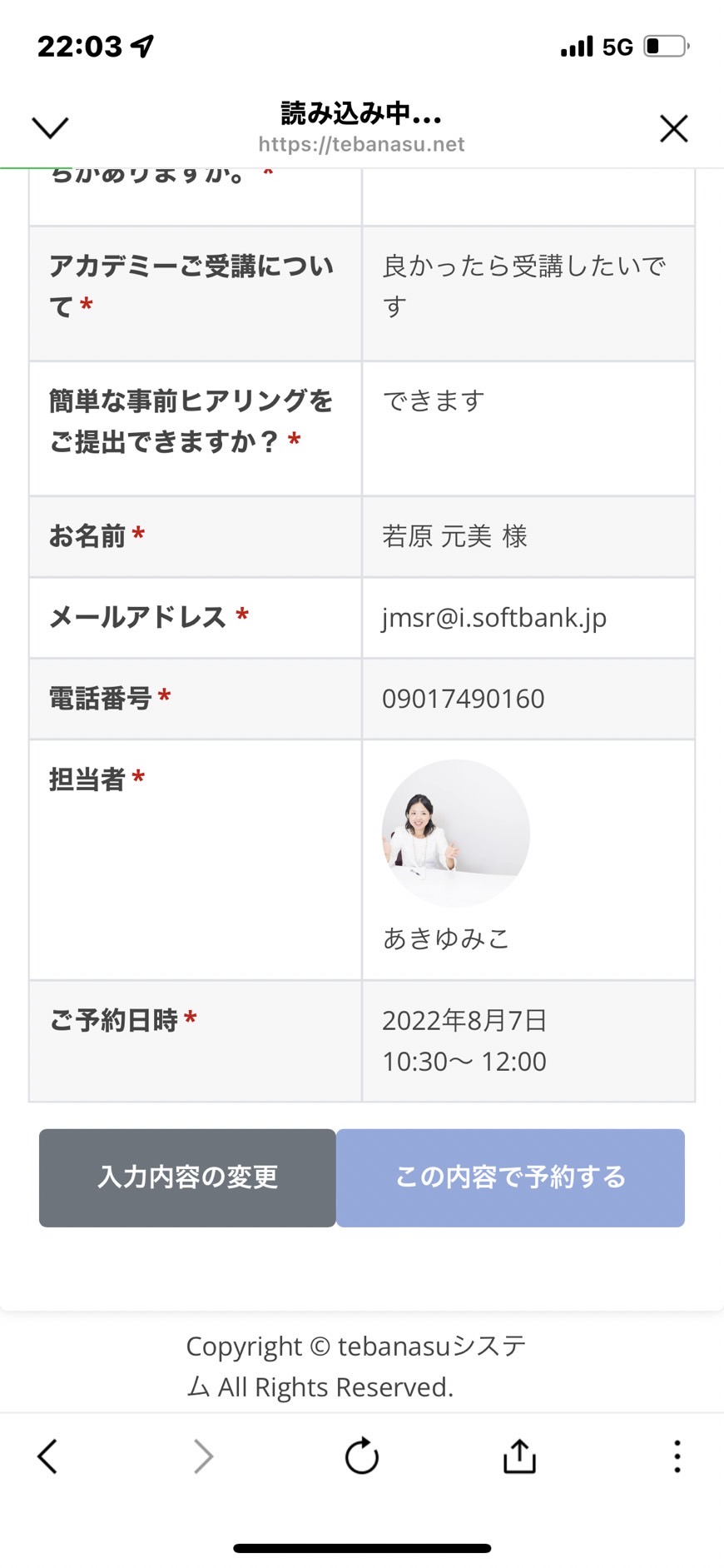Confirm booking with この内容で予約する
Viewport: 724px width, 1568px height.
510,1177
